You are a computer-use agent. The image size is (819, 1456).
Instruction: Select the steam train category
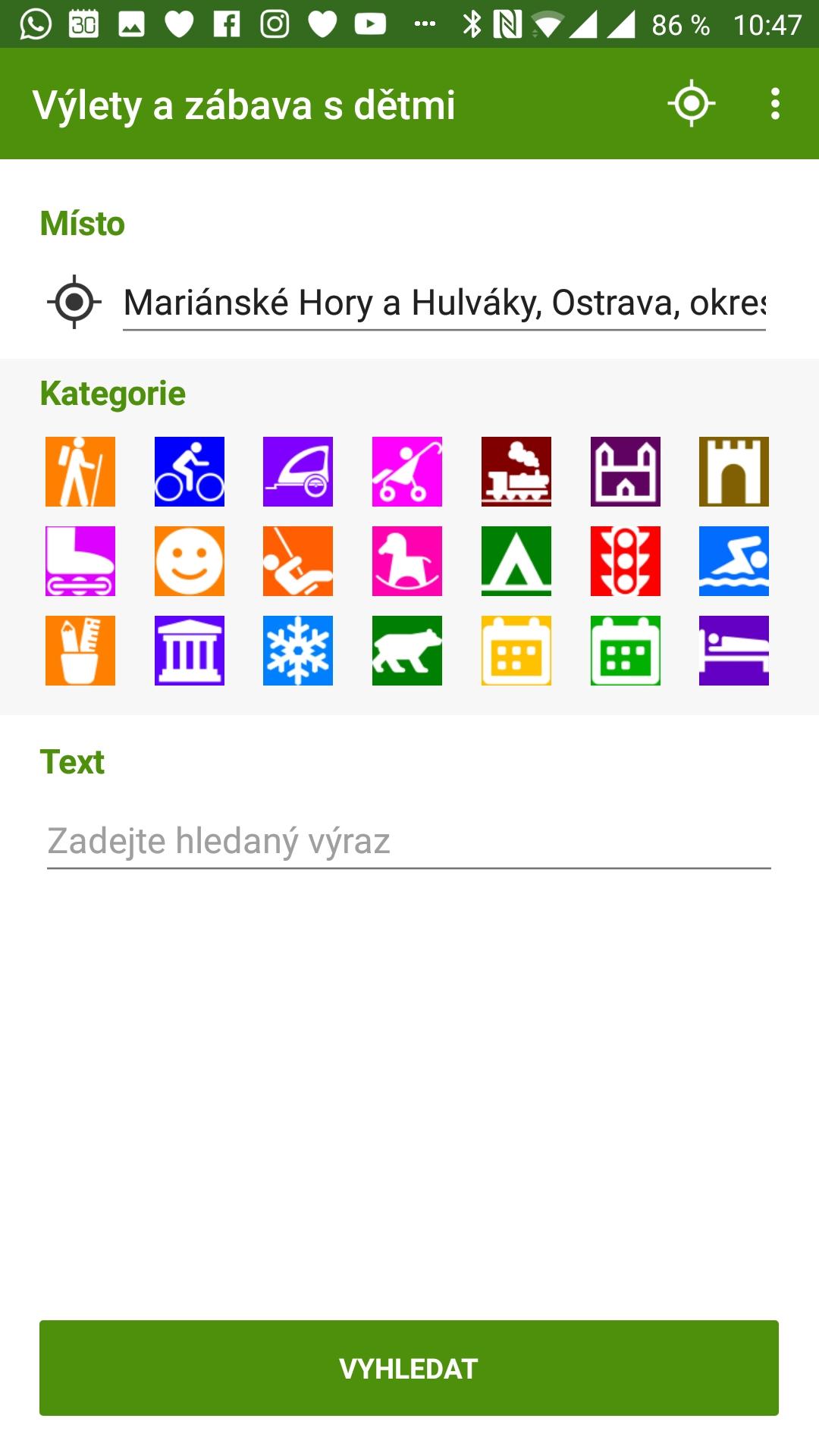516,472
